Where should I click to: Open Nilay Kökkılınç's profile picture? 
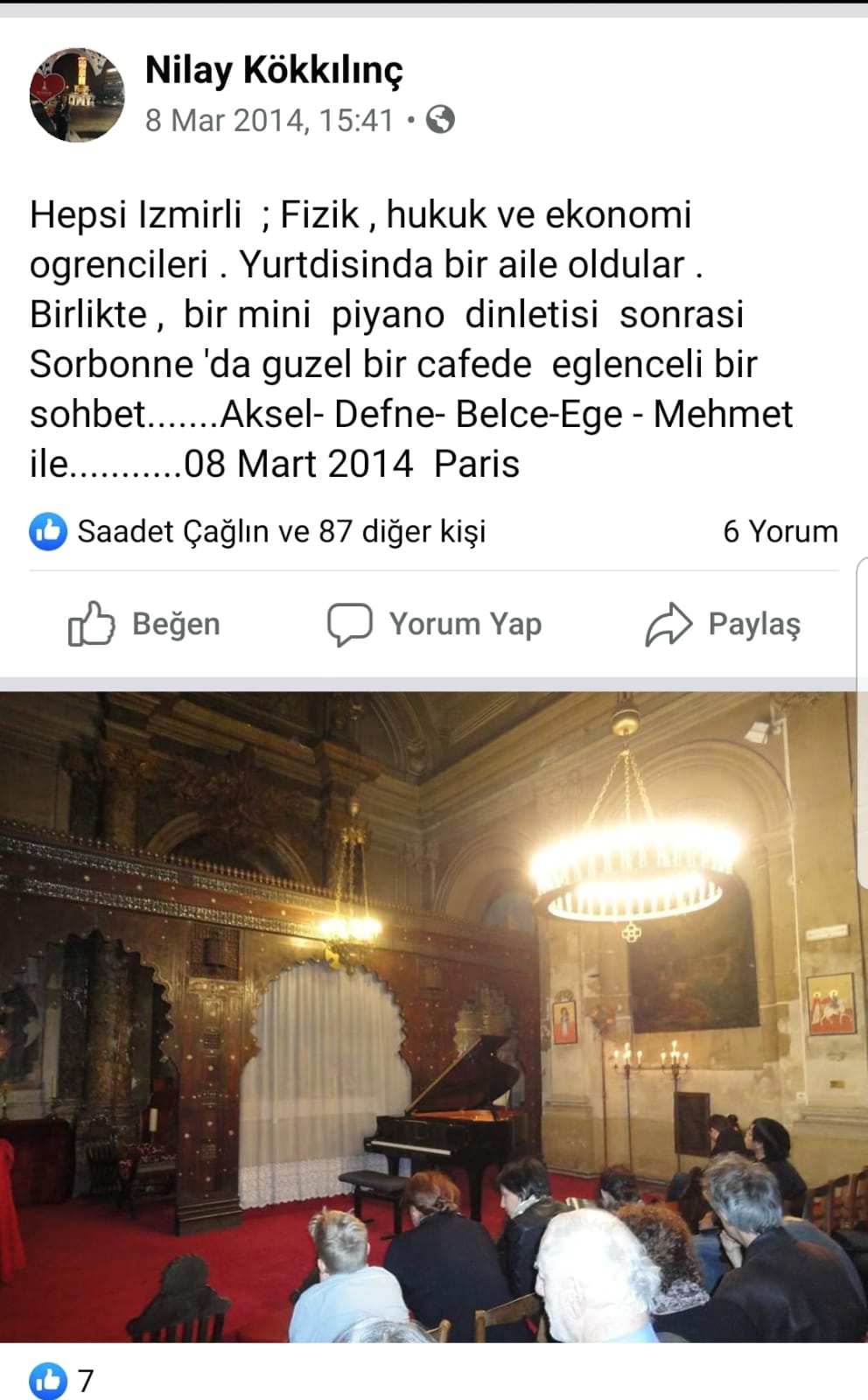pos(77,94)
